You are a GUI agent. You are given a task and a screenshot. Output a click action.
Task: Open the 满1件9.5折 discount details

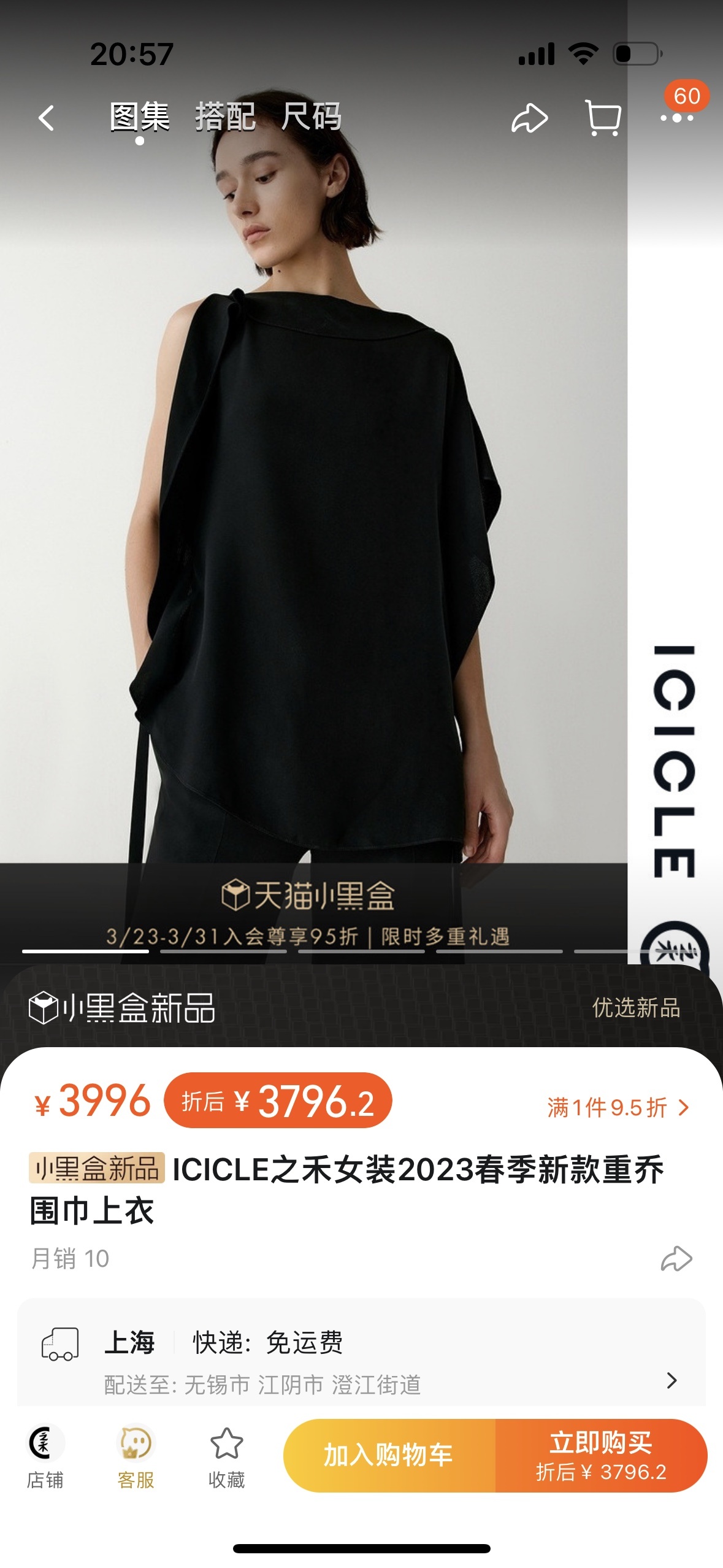618,1108
